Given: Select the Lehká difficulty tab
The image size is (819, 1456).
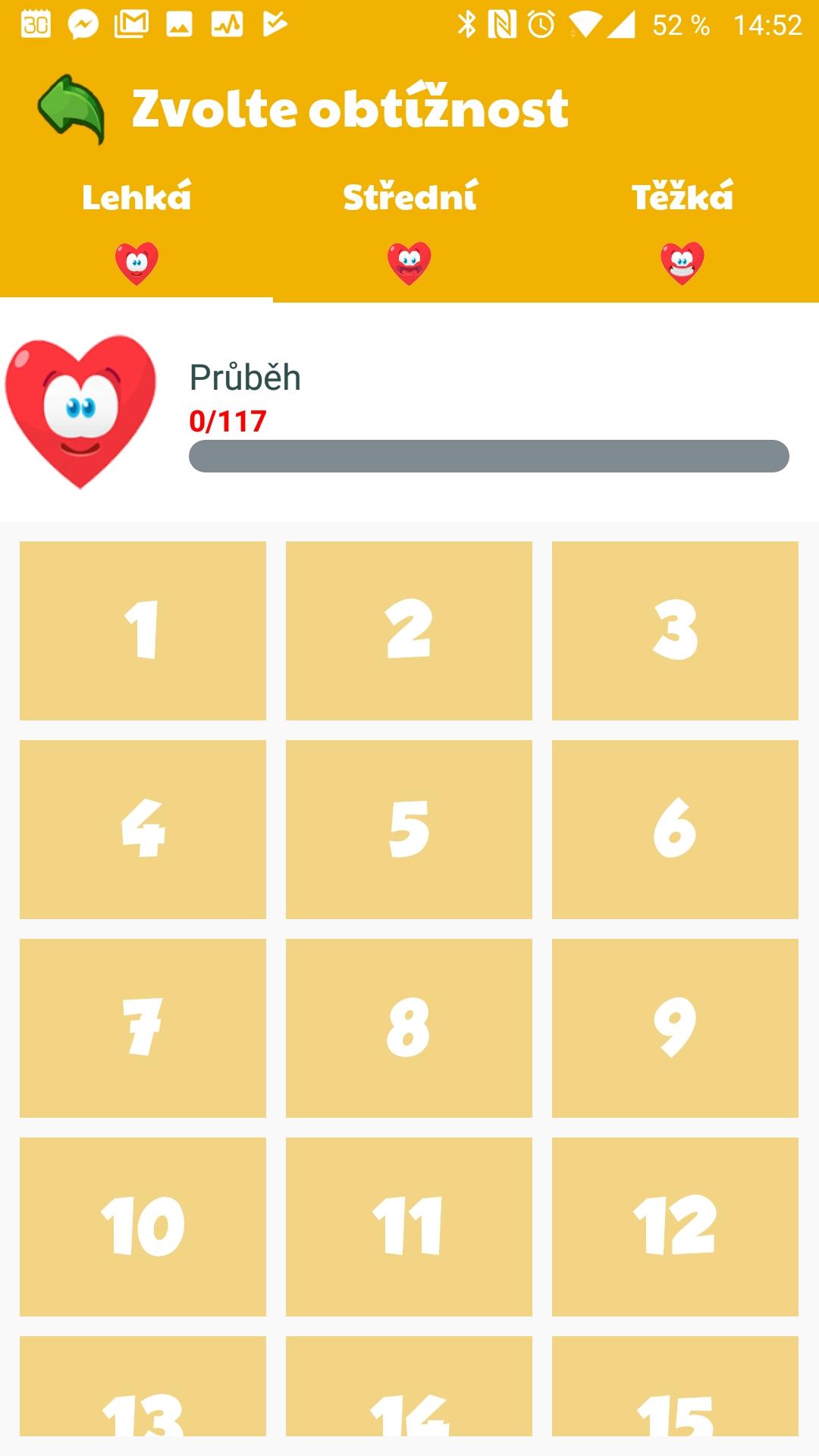Looking at the screenshot, I should (136, 231).
